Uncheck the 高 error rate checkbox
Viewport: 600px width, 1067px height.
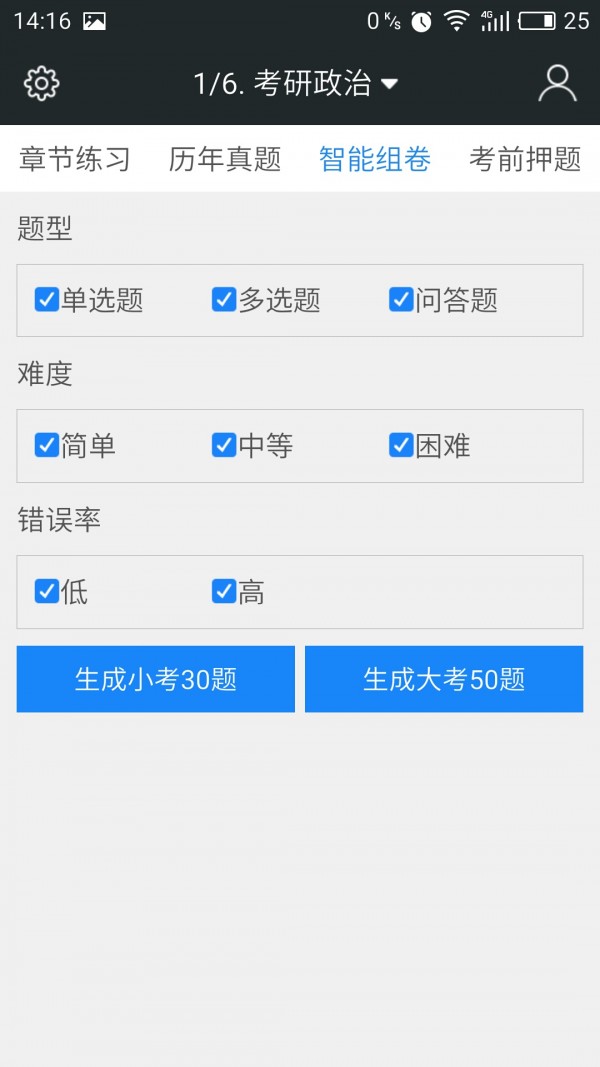(224, 591)
